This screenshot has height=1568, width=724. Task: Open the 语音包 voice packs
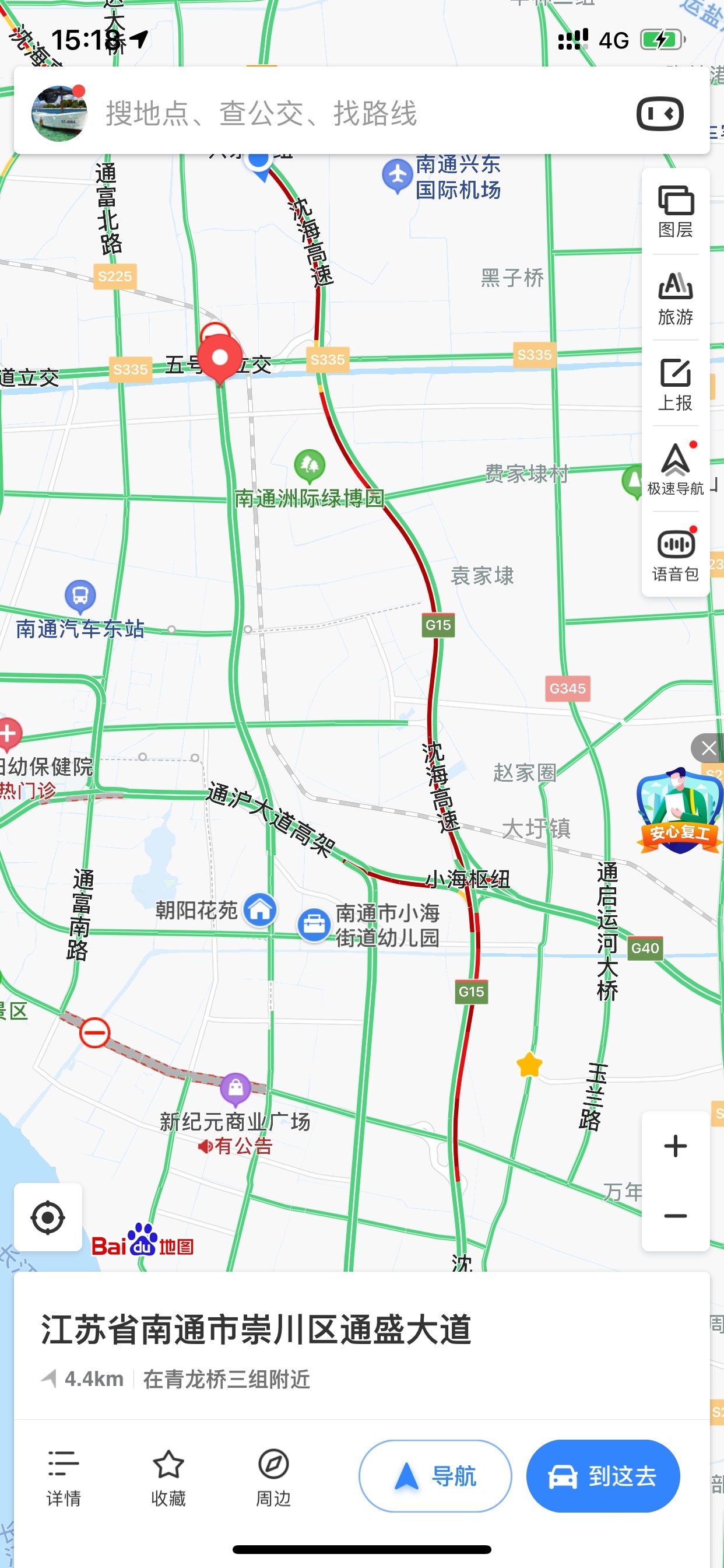[674, 555]
